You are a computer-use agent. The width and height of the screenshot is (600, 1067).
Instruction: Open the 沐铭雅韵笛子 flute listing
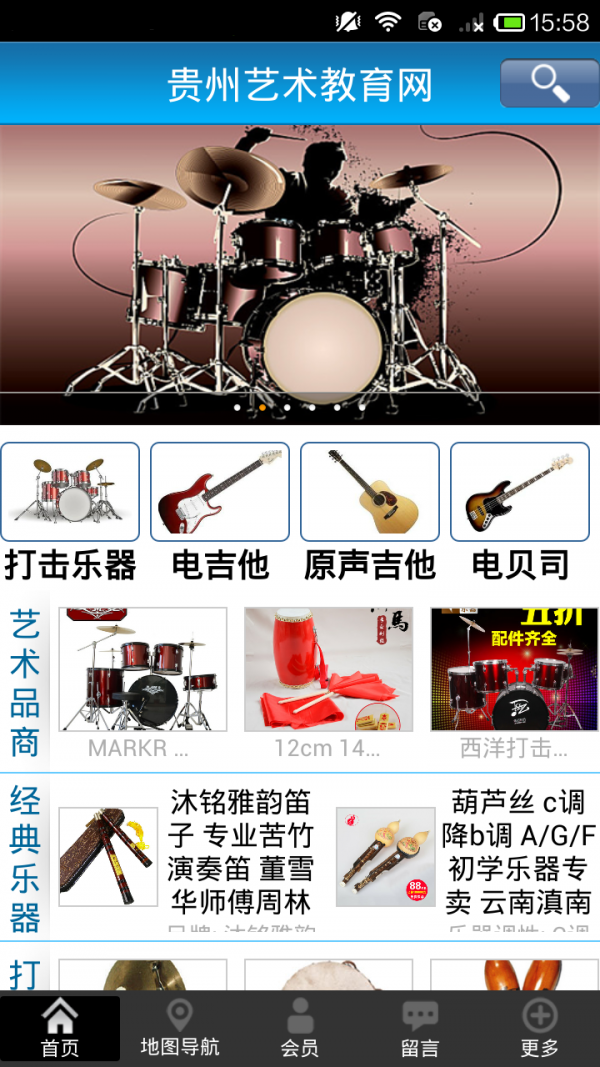pyautogui.click(x=190, y=856)
